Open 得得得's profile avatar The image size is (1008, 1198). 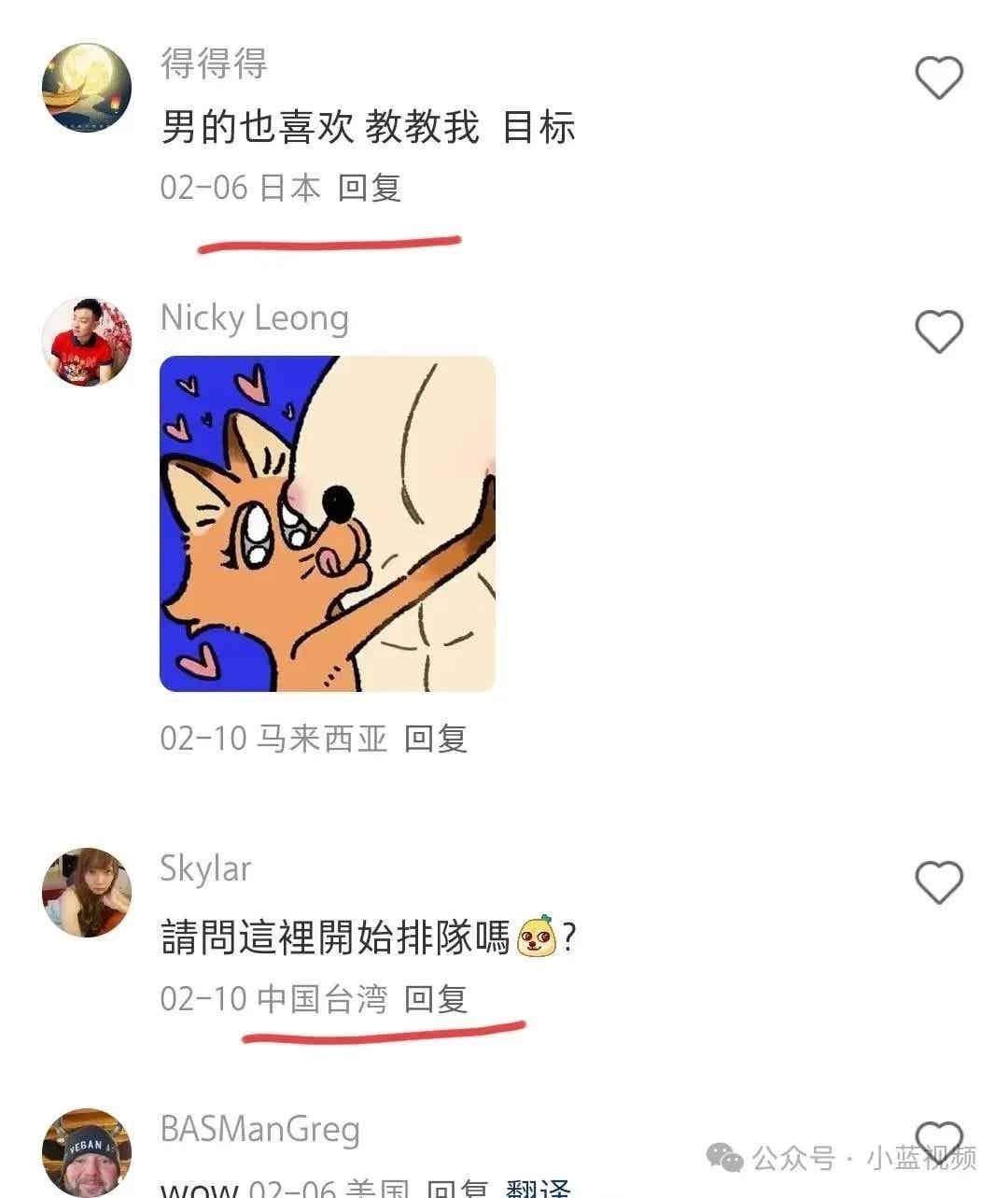(87, 88)
